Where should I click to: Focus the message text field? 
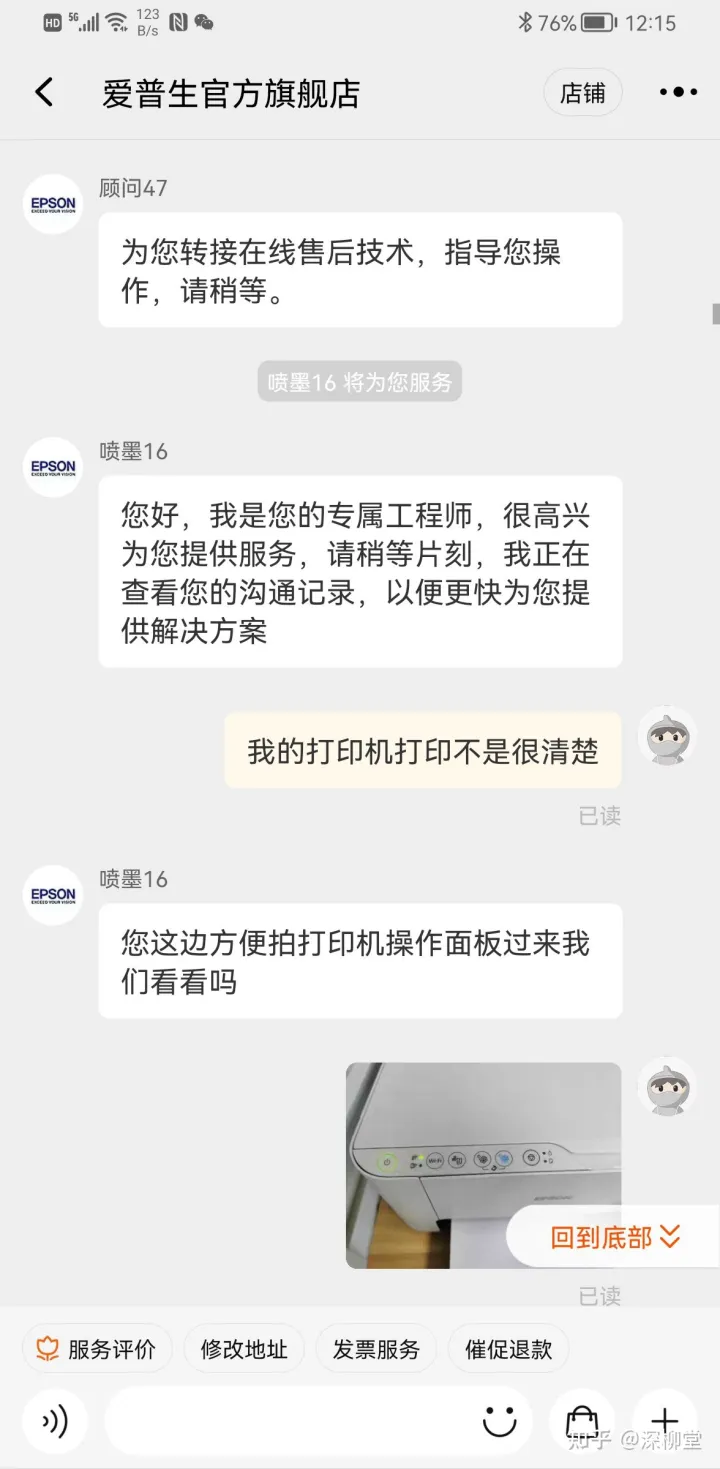[x=290, y=1421]
